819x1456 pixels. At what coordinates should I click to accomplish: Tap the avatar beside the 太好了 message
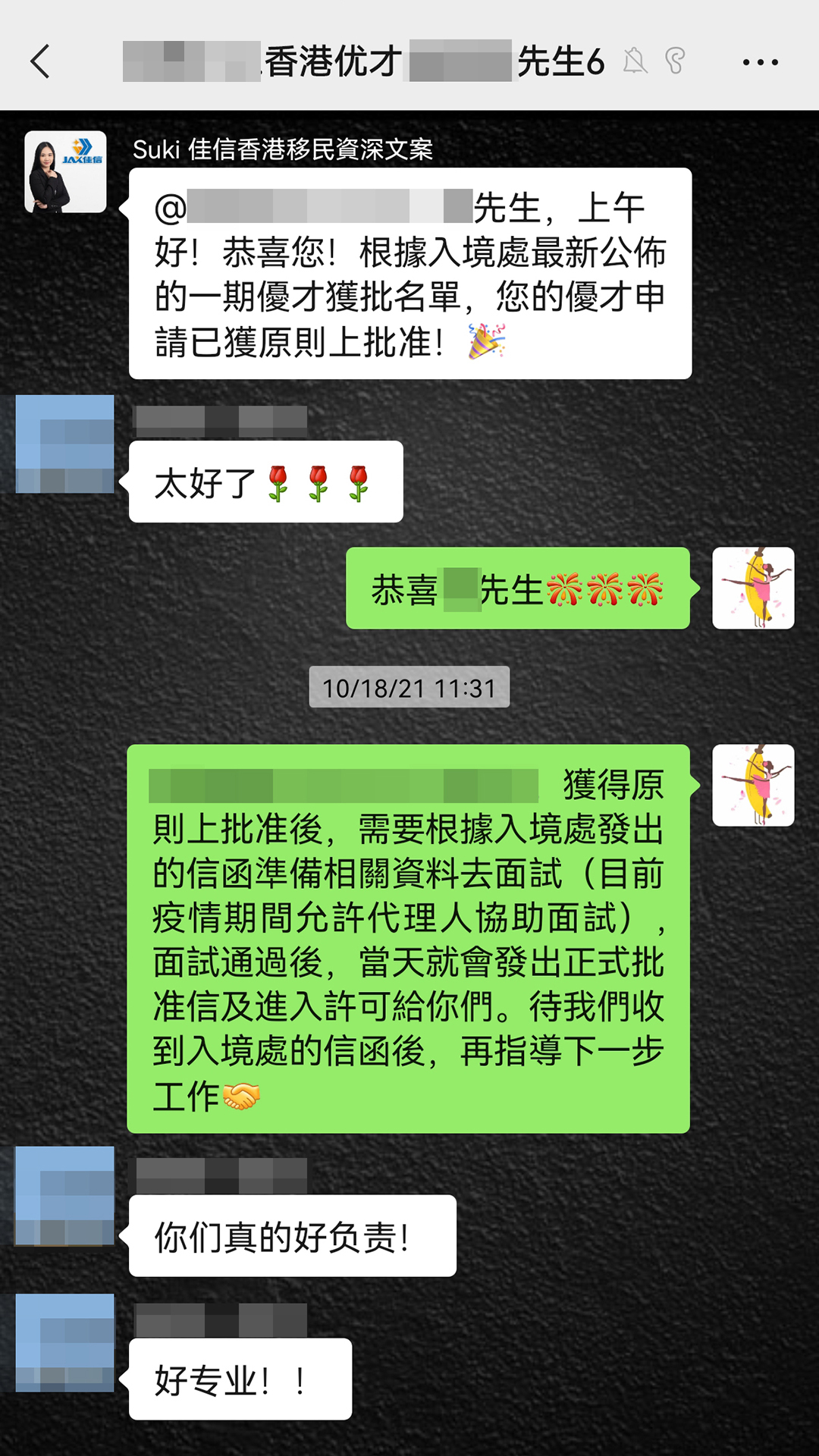(65, 444)
